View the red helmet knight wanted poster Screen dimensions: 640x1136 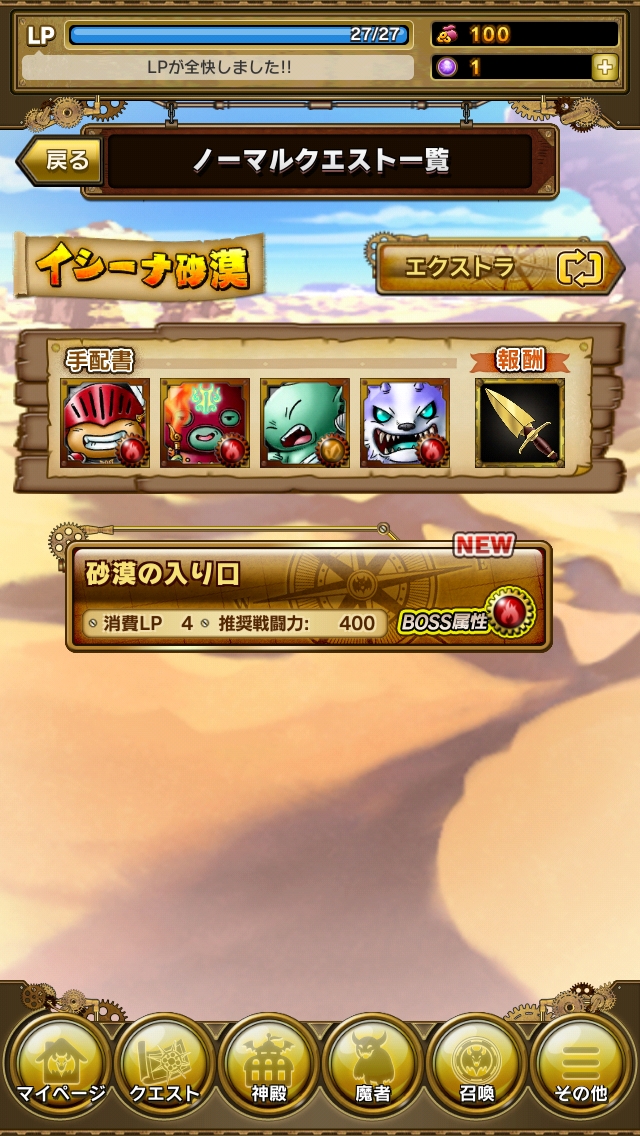105,422
